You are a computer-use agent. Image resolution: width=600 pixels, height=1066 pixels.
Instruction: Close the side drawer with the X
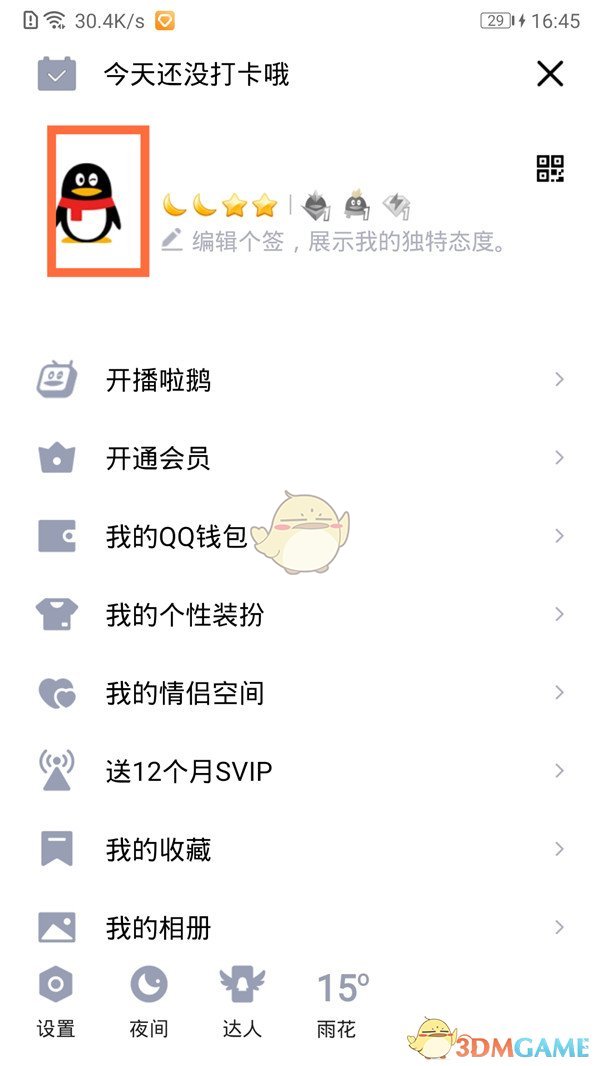[x=550, y=74]
